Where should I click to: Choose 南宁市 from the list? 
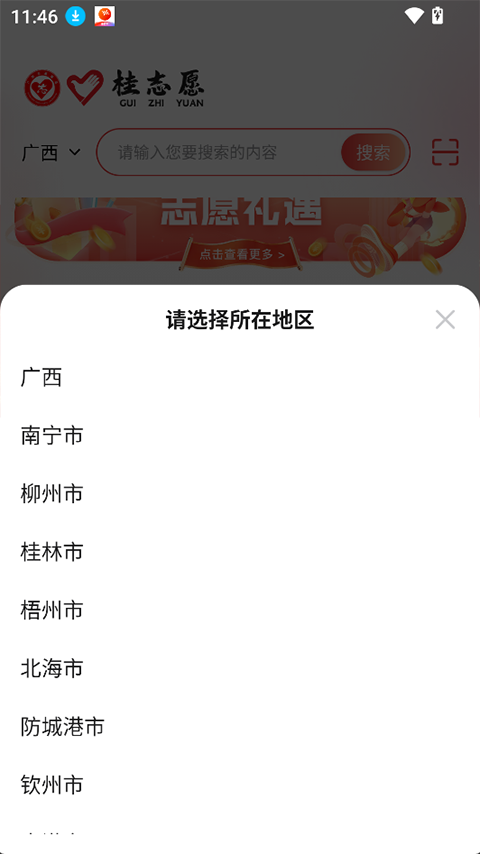tap(240, 435)
